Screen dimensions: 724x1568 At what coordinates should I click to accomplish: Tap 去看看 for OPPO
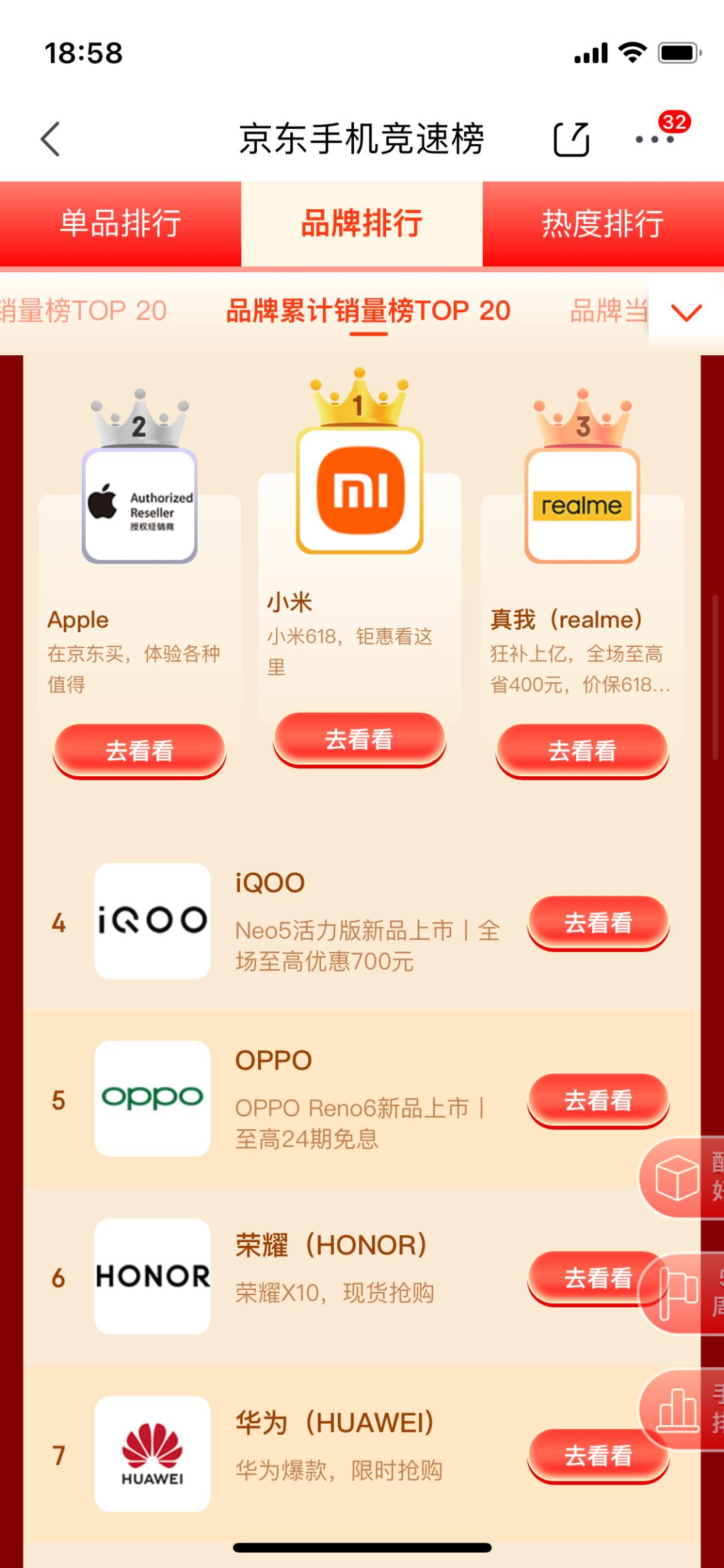pos(598,1101)
